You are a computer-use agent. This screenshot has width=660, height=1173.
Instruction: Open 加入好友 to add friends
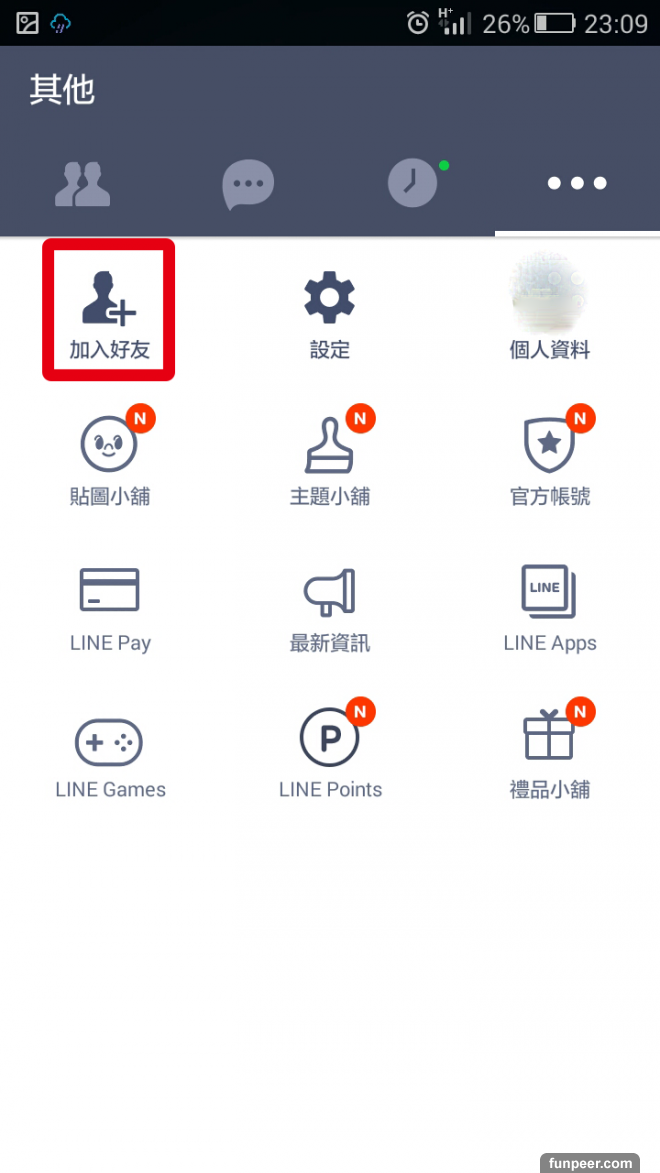109,310
